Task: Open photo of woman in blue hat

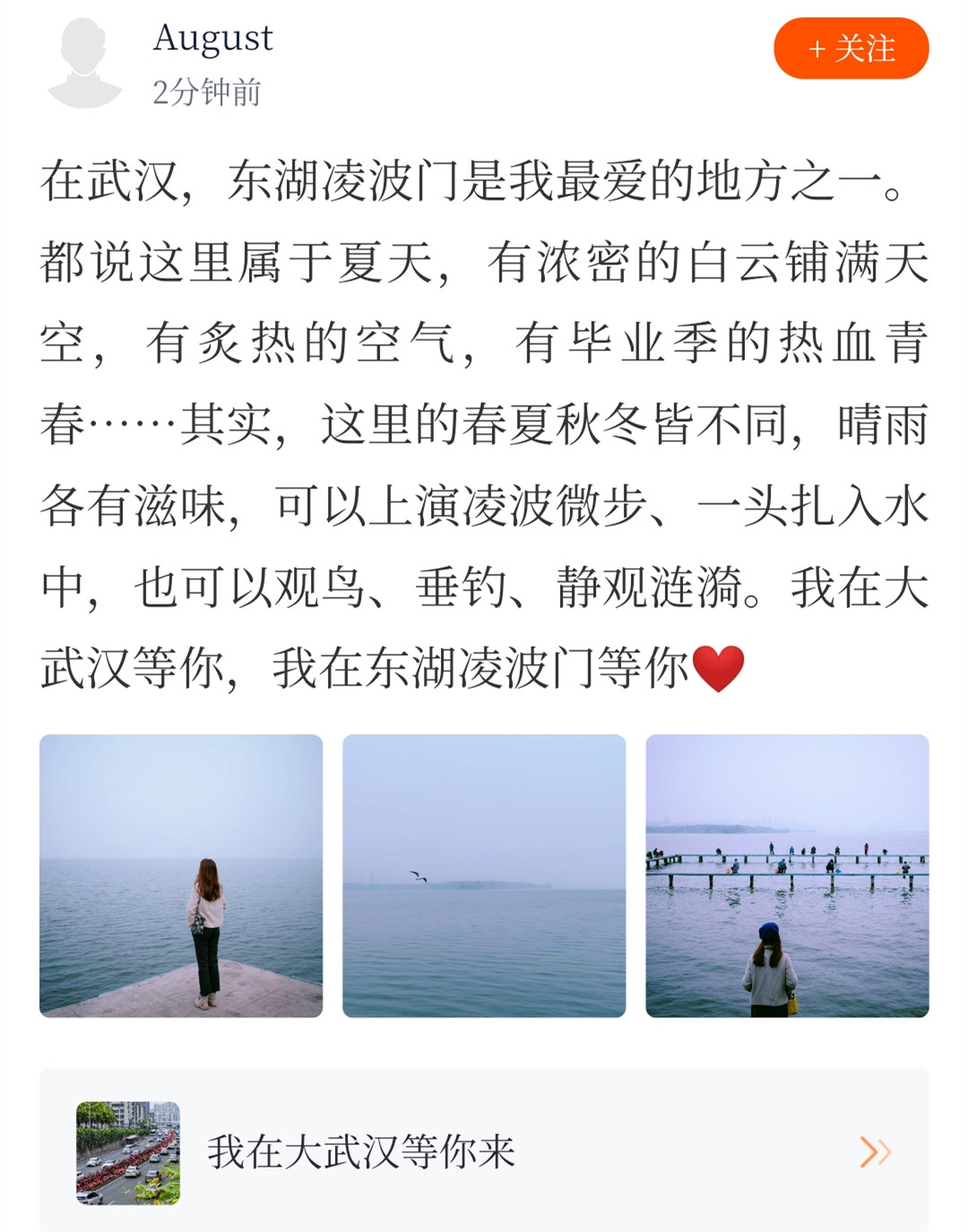Action: 787,875
